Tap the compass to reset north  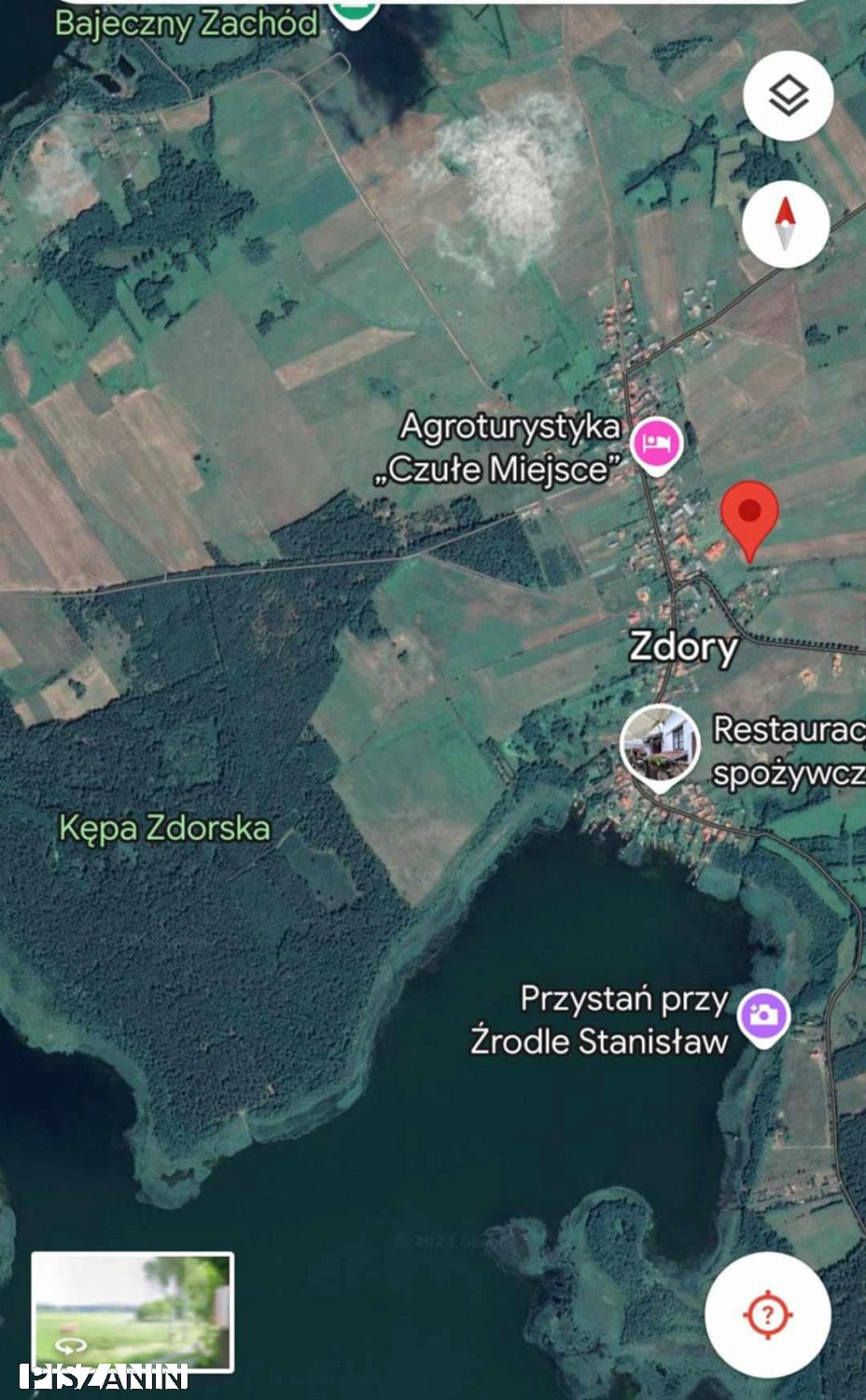coord(786,225)
